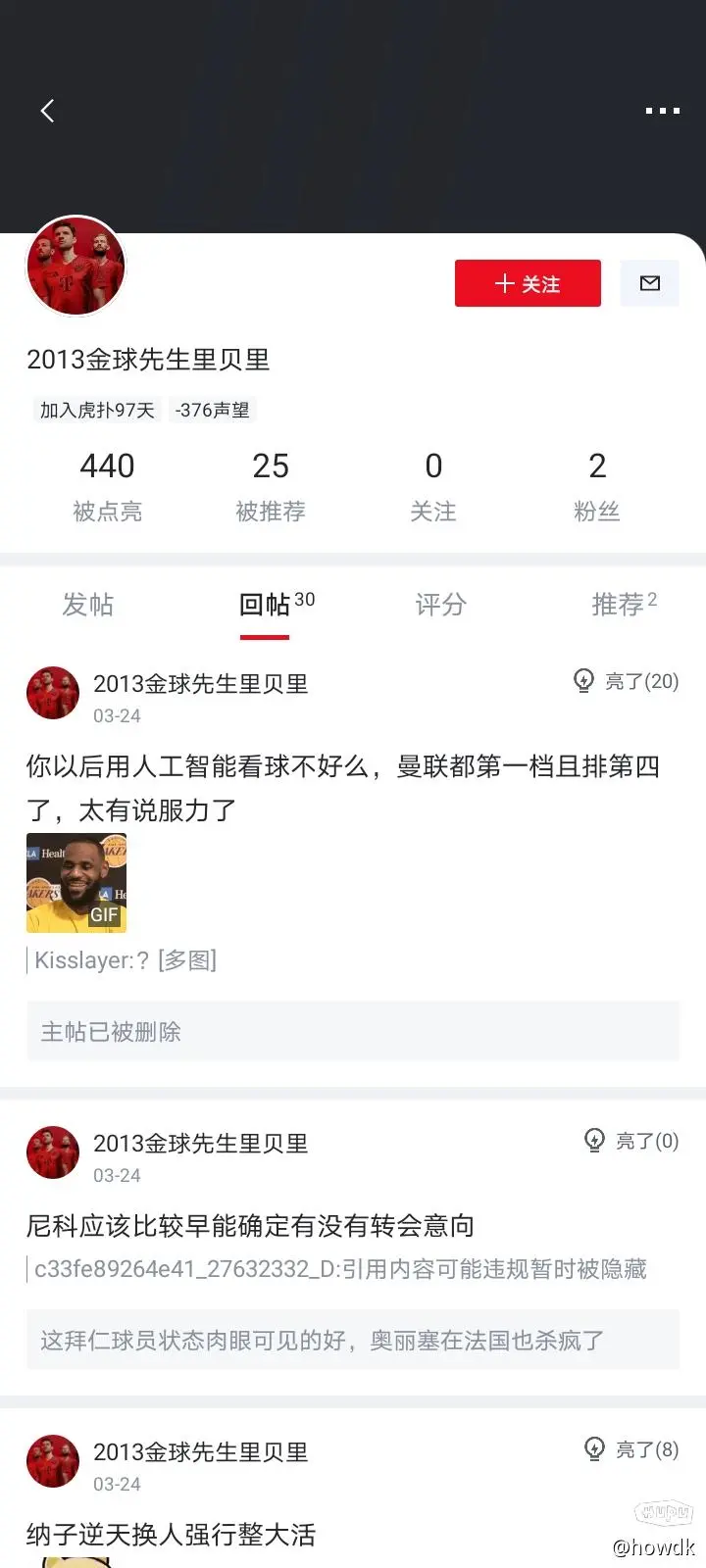Open the LeBron GIF image

coord(76,882)
